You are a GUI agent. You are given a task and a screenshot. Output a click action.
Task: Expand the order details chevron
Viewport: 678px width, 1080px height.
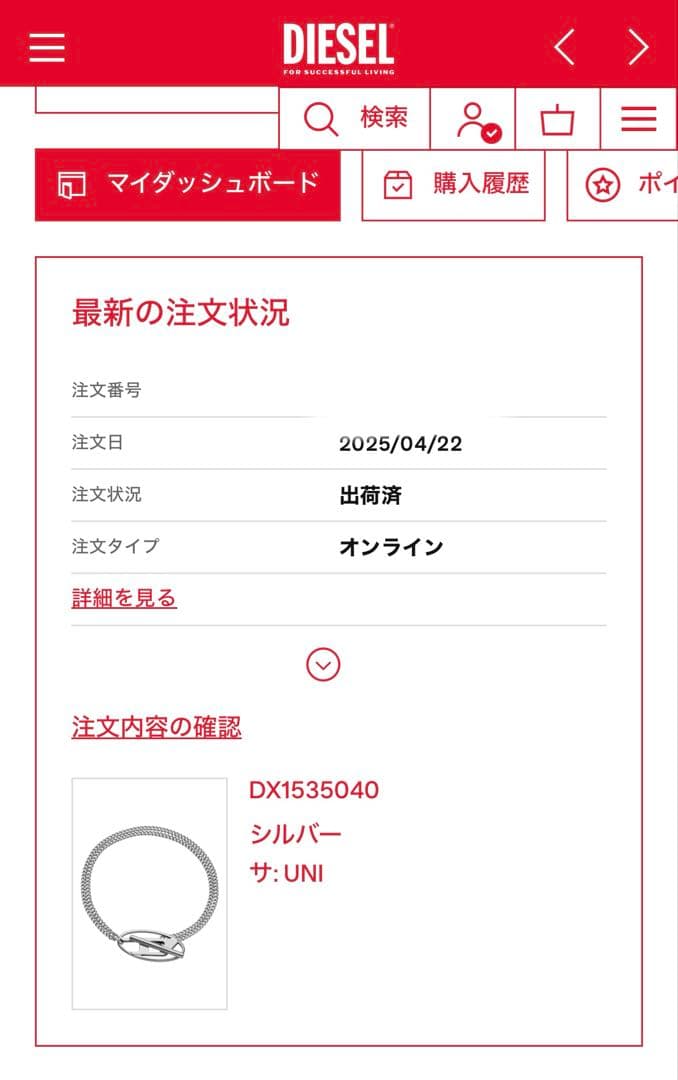[323, 664]
